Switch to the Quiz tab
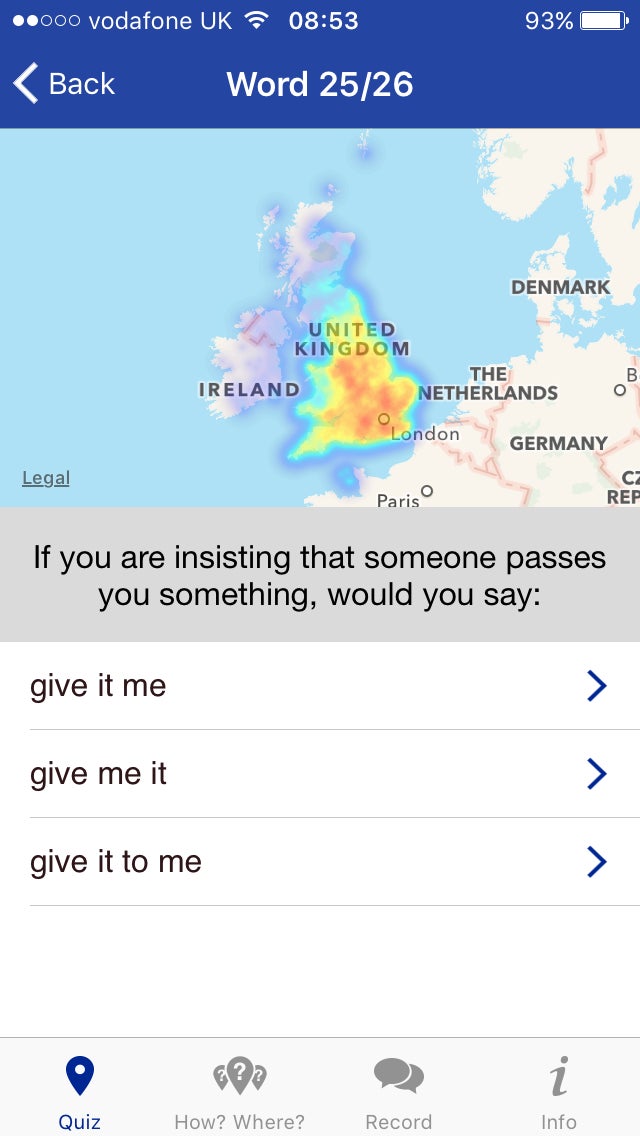640x1136 pixels. click(x=79, y=1092)
